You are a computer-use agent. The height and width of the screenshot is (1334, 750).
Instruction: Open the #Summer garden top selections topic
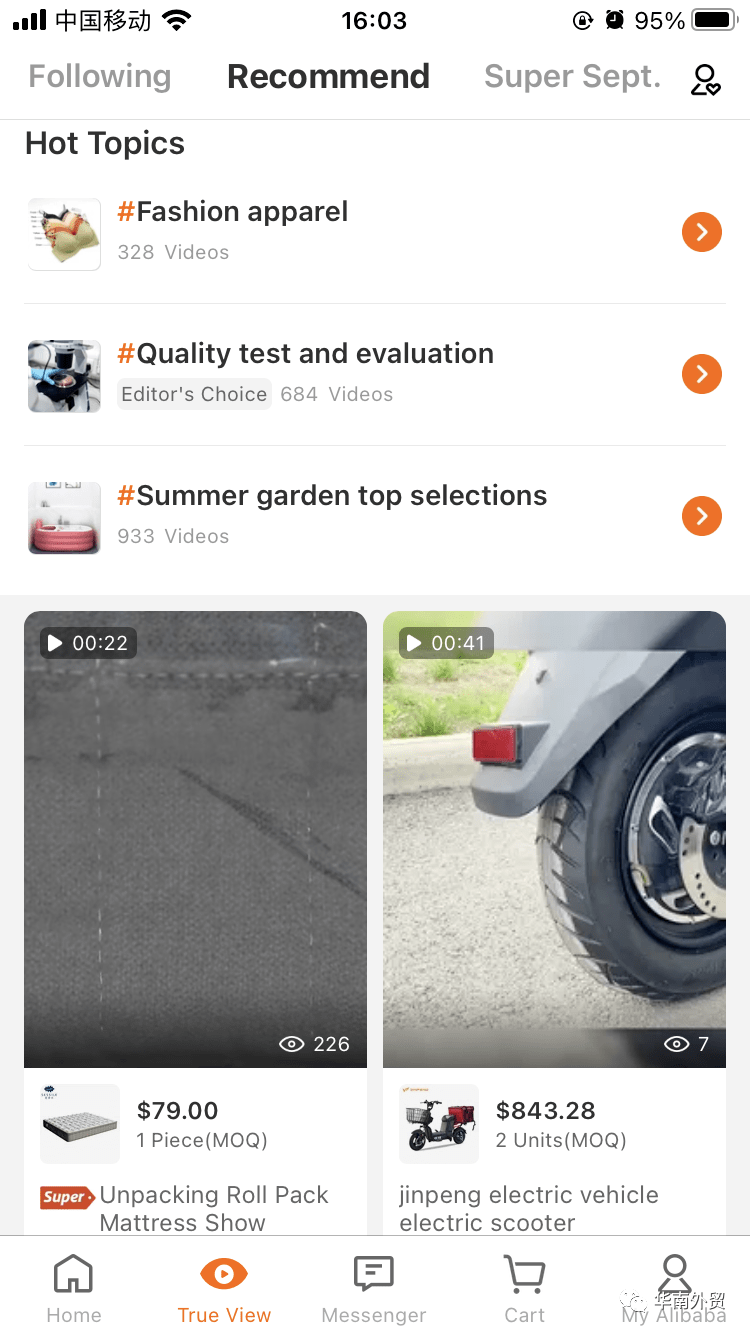click(x=375, y=517)
